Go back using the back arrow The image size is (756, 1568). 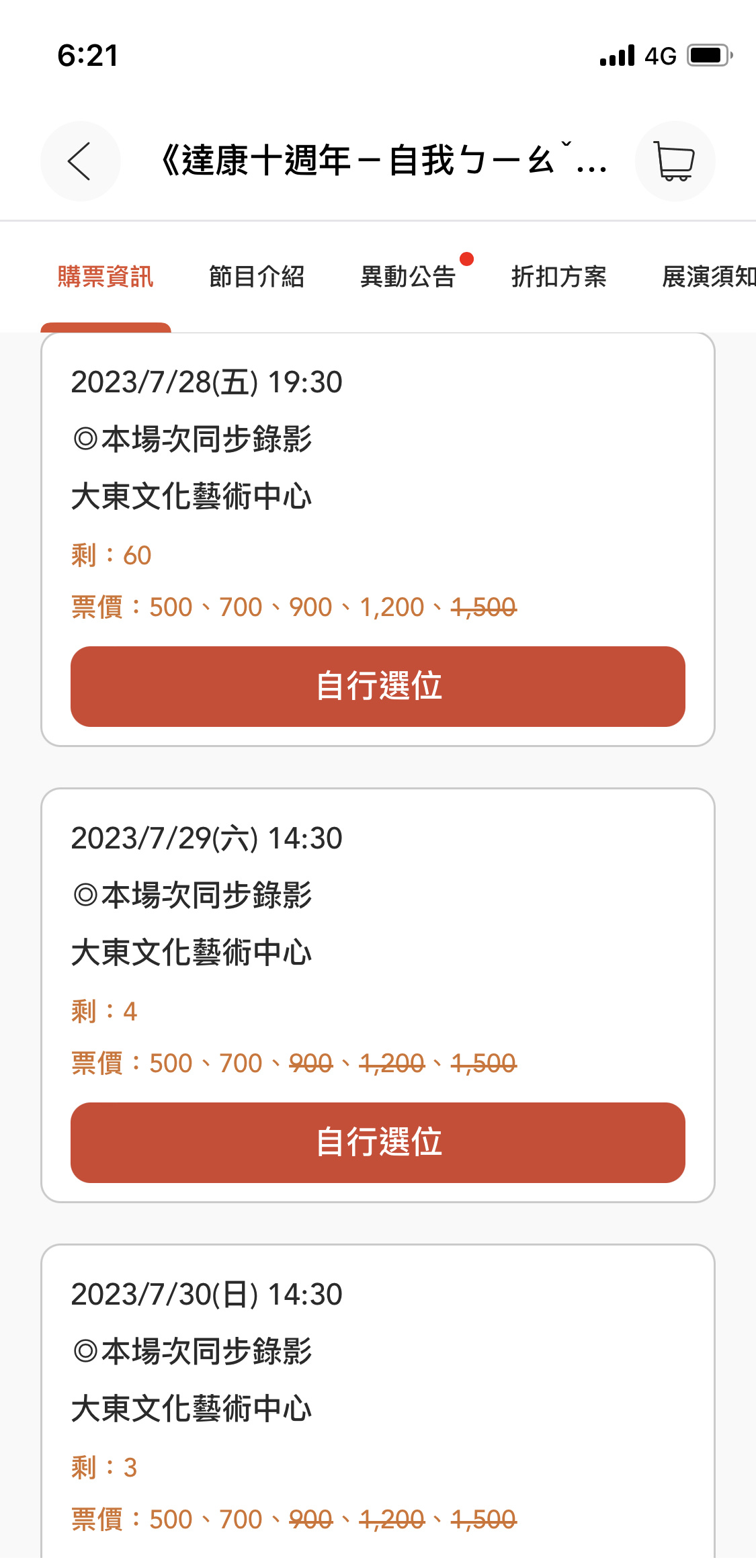(x=80, y=161)
